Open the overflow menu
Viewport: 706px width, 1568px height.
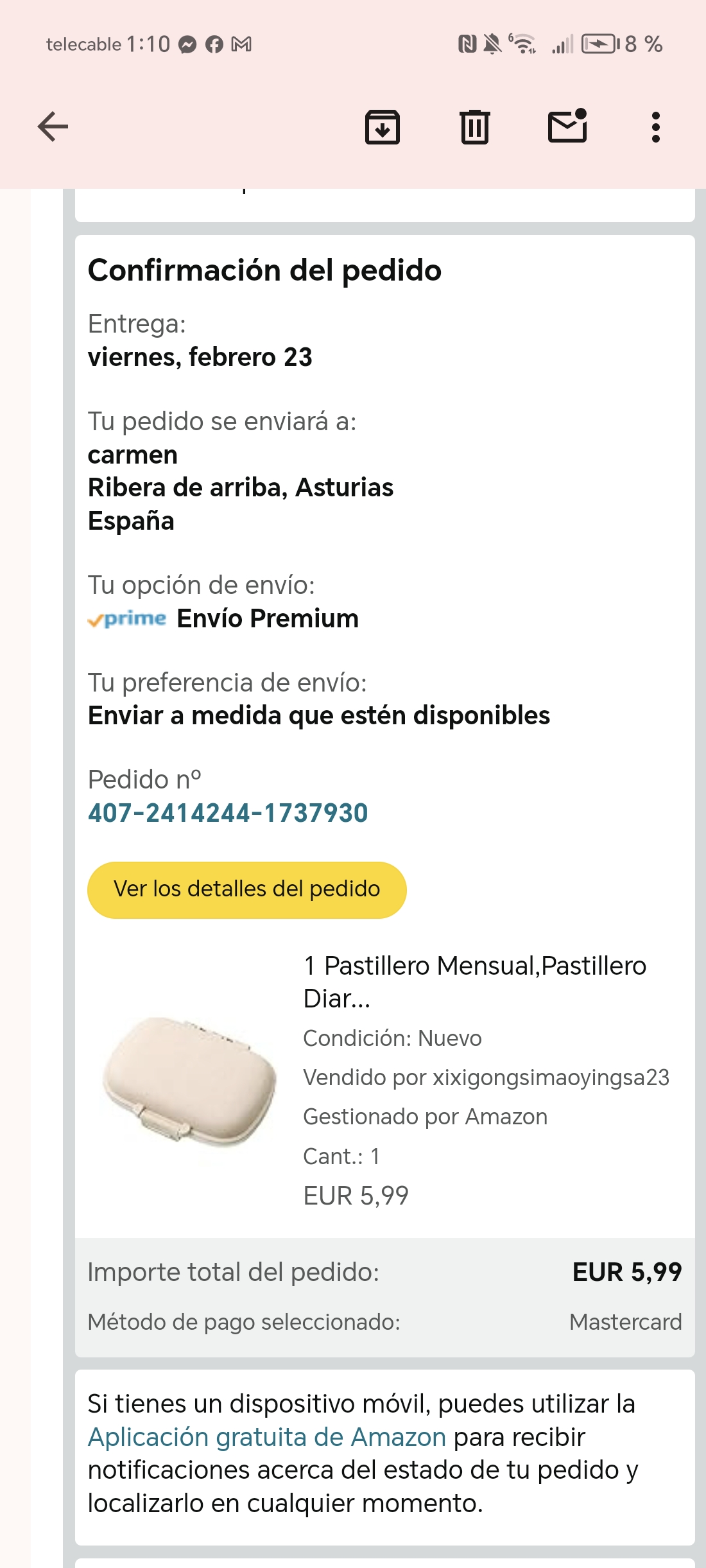[655, 126]
